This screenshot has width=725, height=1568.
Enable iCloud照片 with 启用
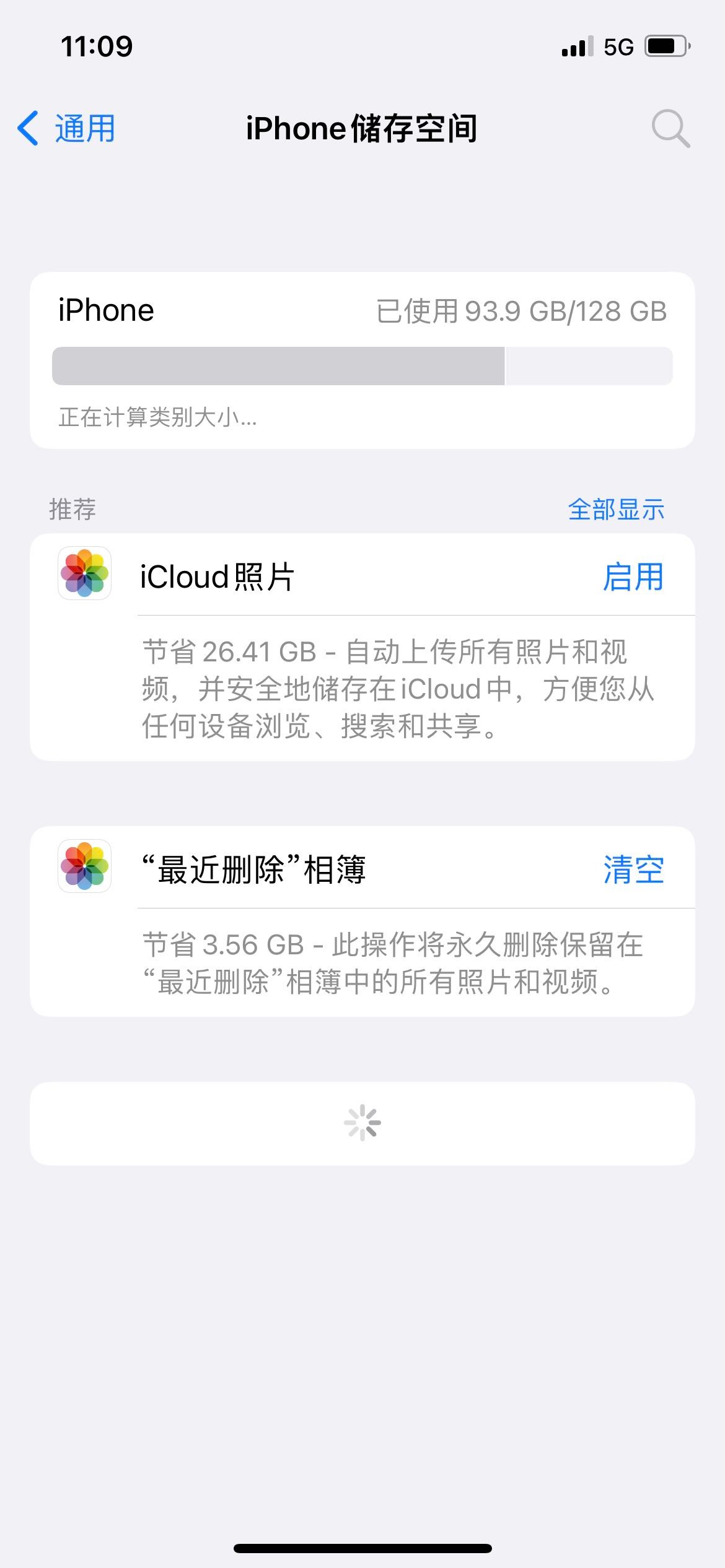tap(633, 577)
